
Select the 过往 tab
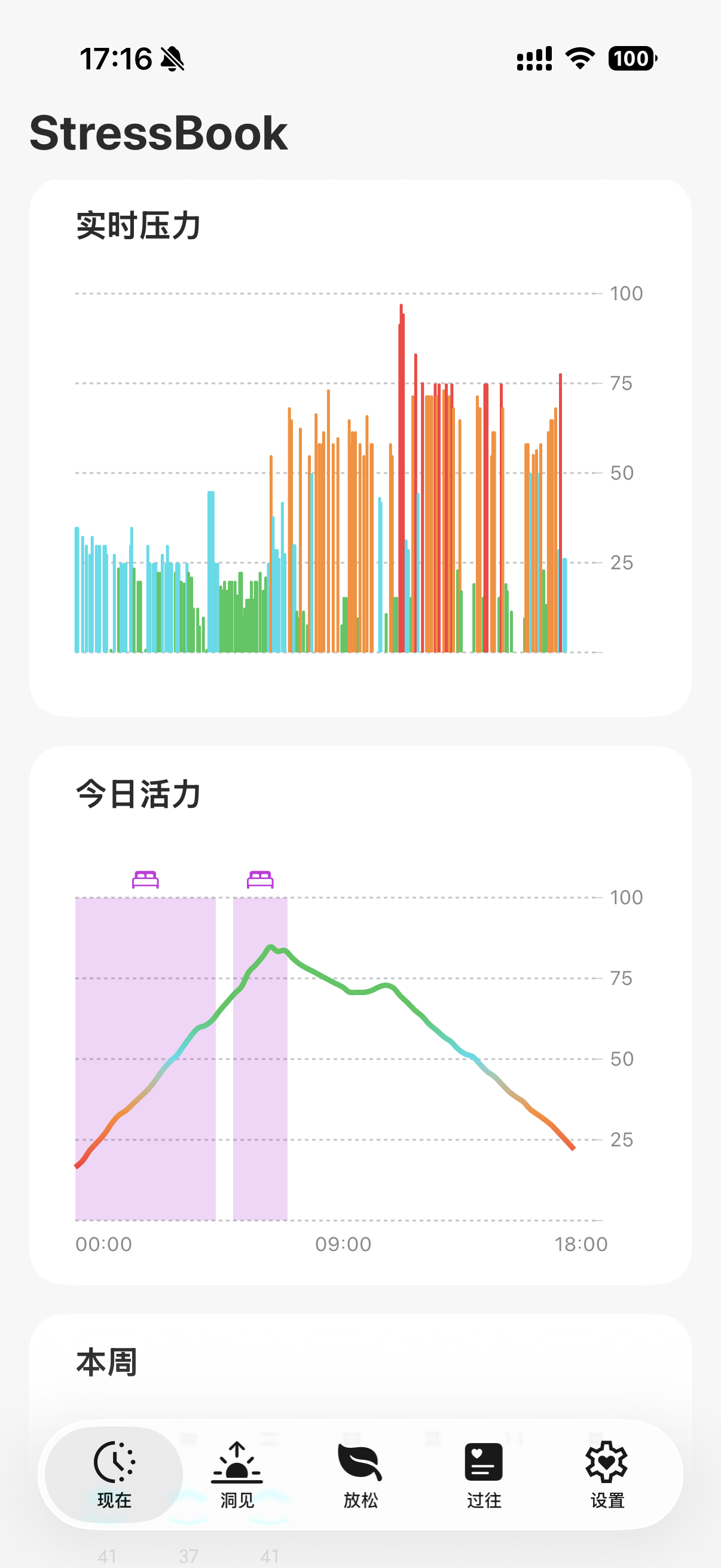(484, 1474)
